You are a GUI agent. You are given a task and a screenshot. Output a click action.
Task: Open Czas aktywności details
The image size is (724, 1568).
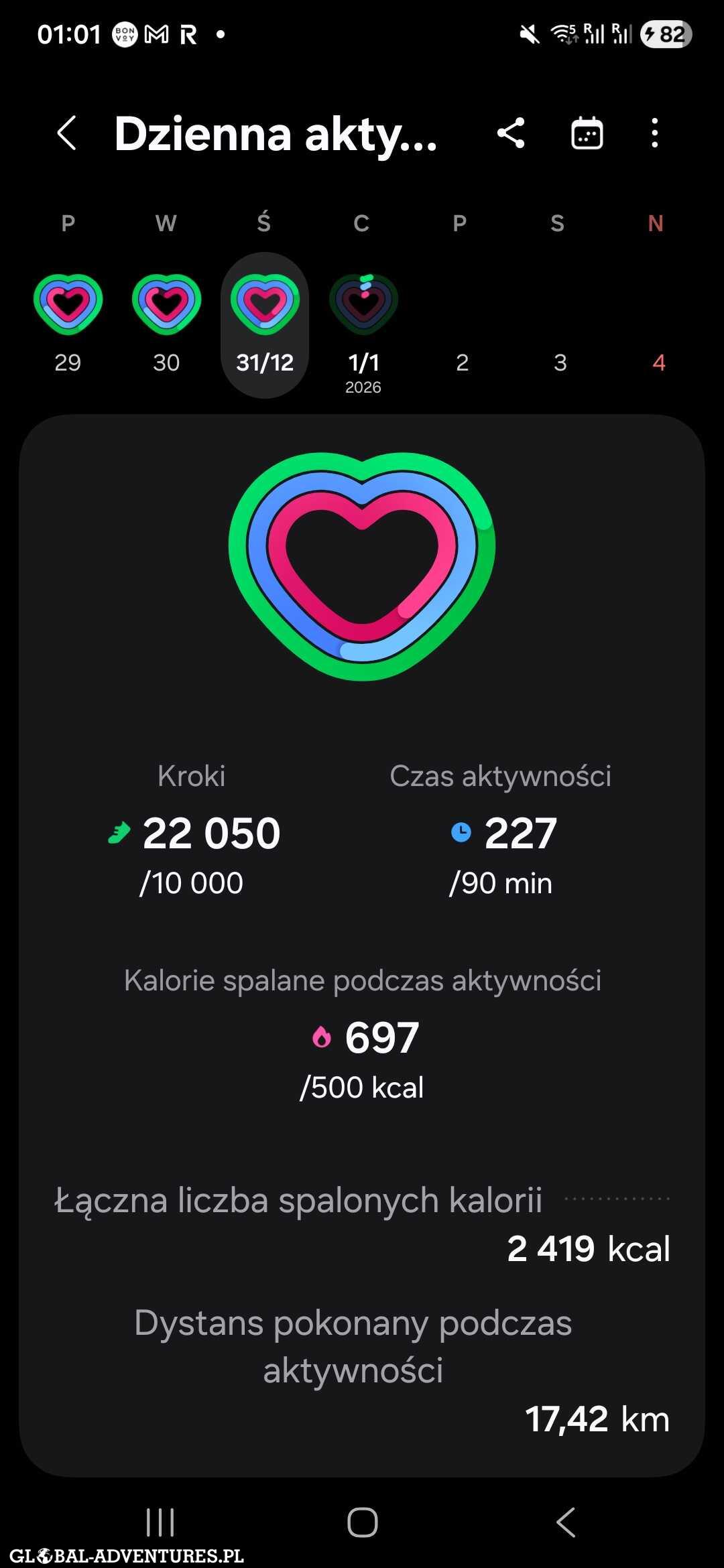click(501, 831)
